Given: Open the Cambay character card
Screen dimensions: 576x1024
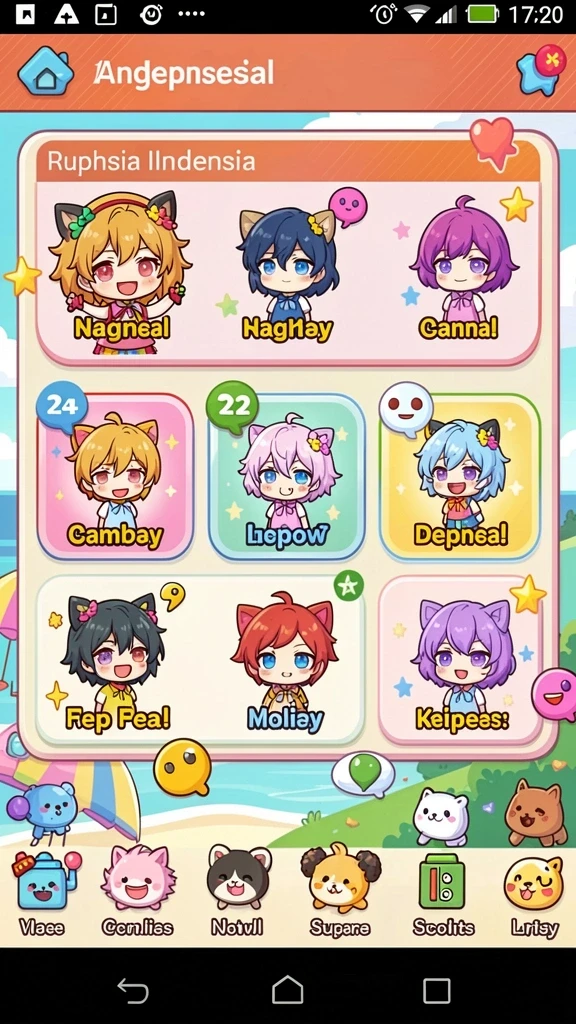Looking at the screenshot, I should [x=115, y=476].
